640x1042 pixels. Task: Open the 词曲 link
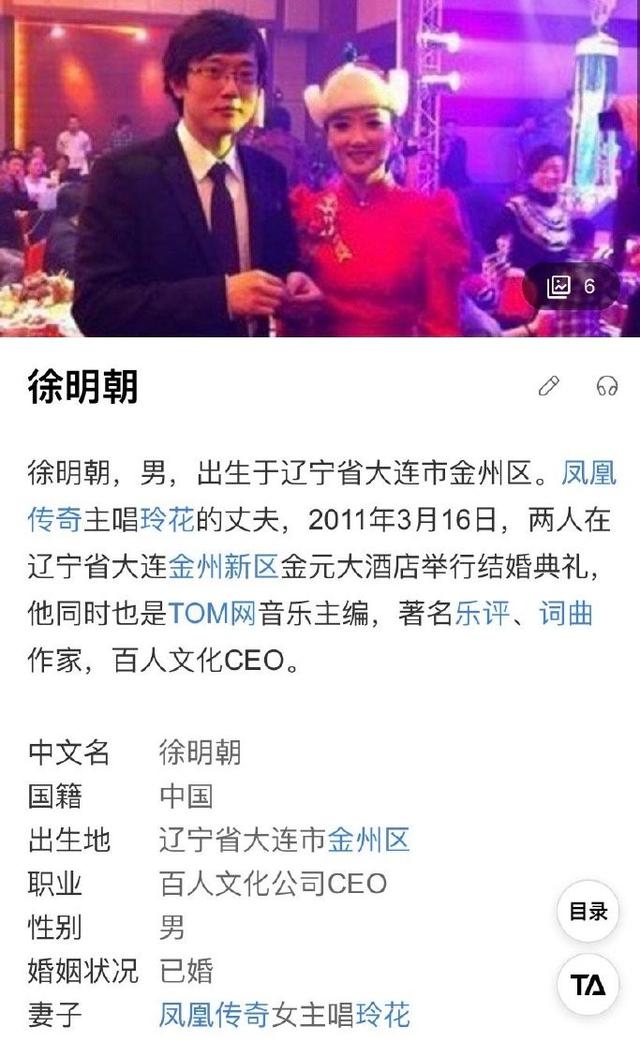tap(565, 614)
